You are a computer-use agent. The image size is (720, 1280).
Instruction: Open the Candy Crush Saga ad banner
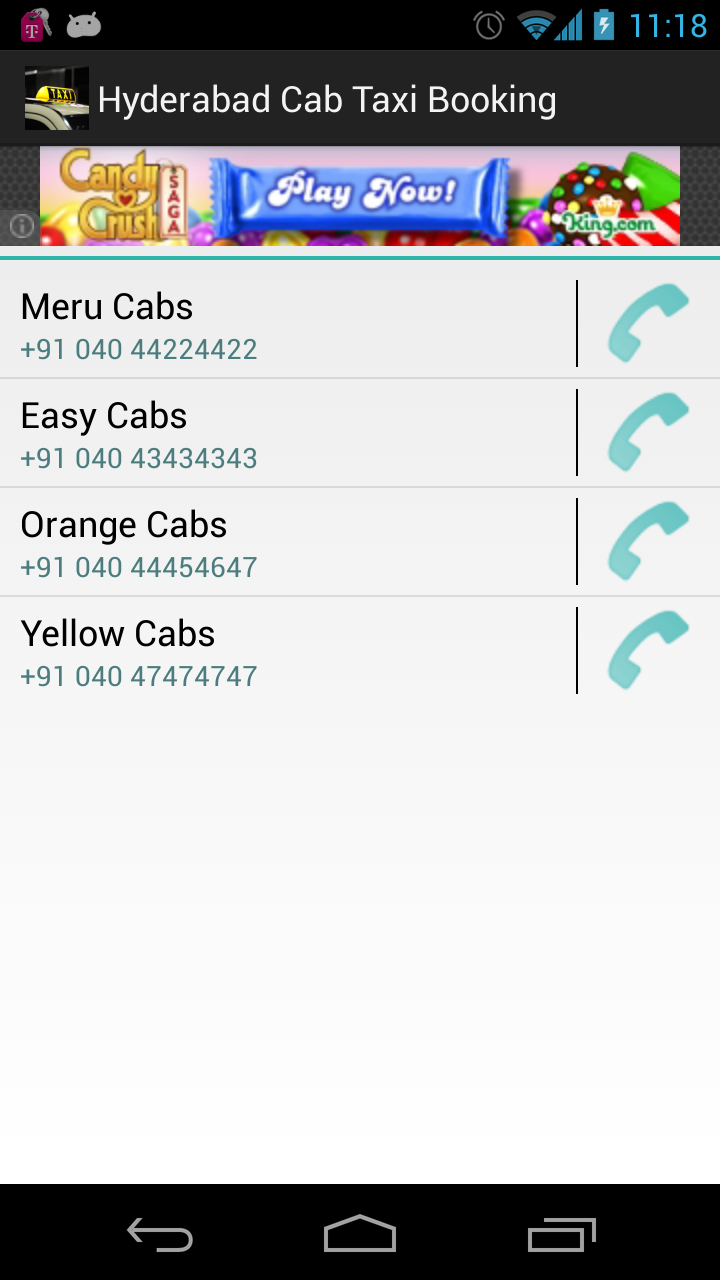click(x=360, y=196)
